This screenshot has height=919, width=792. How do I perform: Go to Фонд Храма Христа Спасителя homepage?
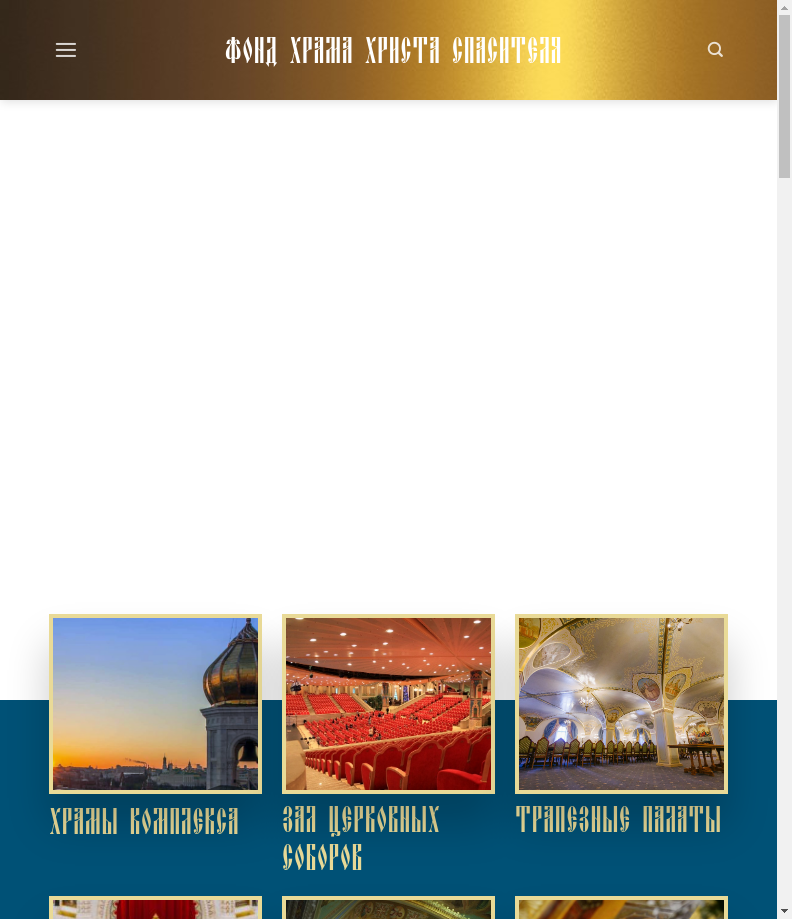393,50
